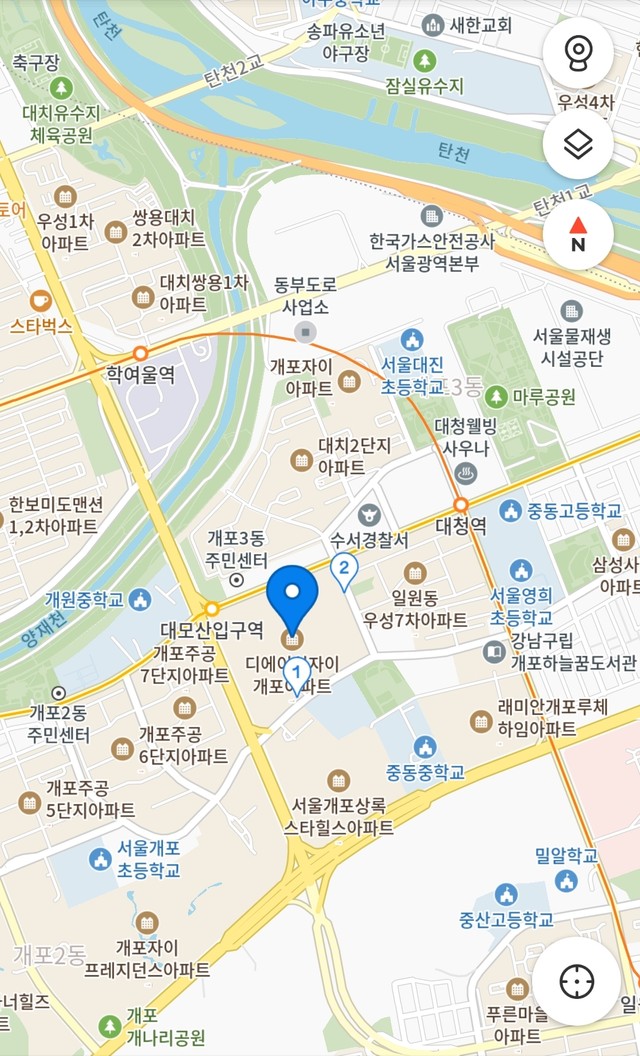Tap the 대청역 station marker
Viewport: 640px width, 1056px height.
click(x=461, y=505)
